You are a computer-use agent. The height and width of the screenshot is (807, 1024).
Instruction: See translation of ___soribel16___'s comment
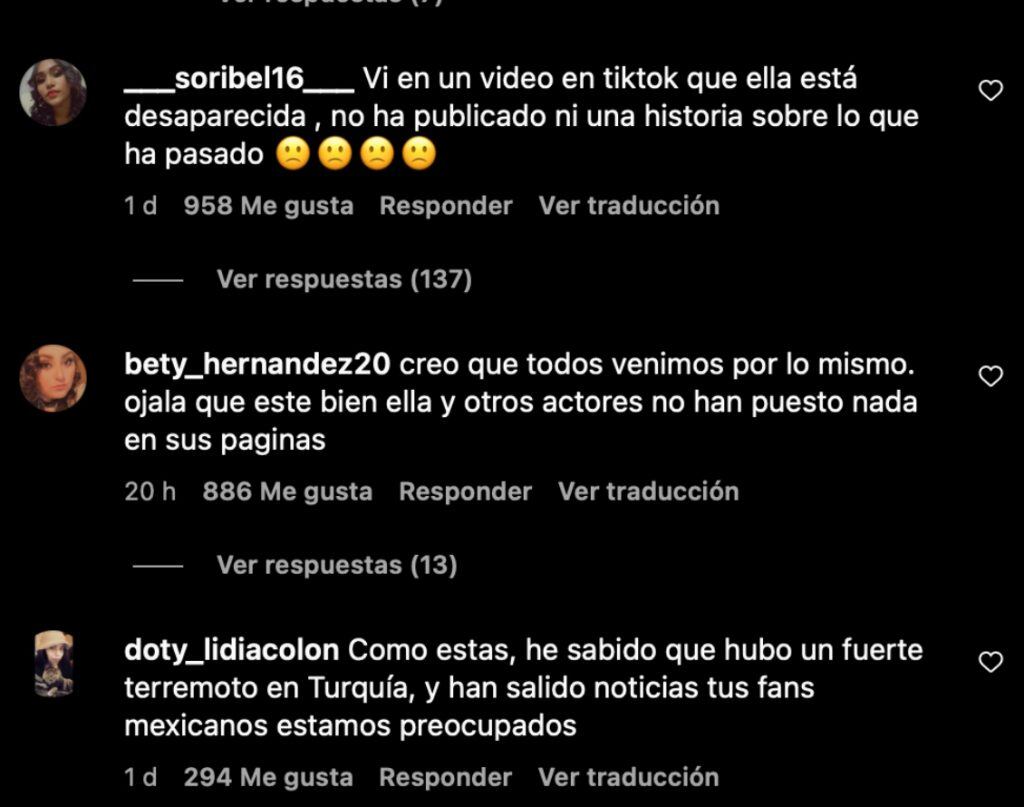629,206
